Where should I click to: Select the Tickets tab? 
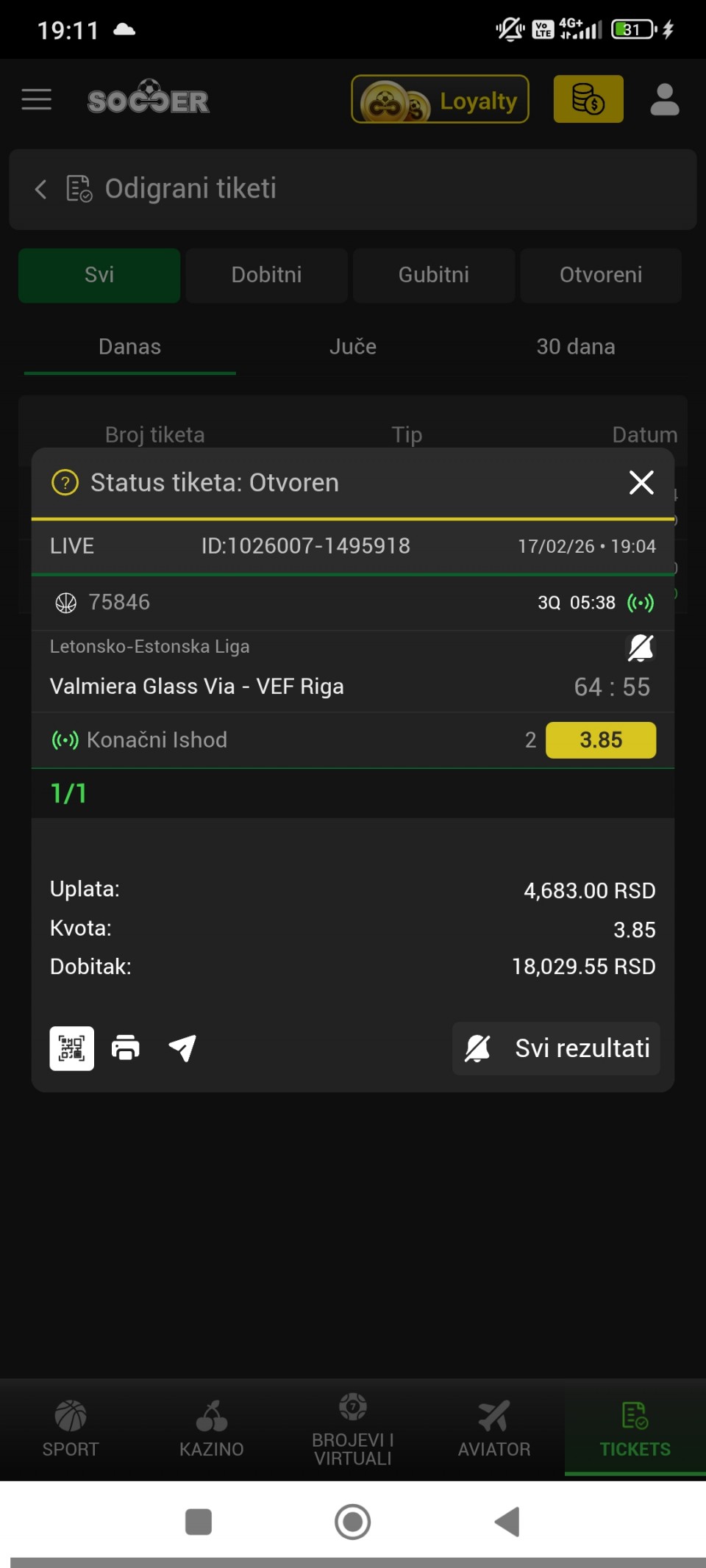(x=635, y=1428)
